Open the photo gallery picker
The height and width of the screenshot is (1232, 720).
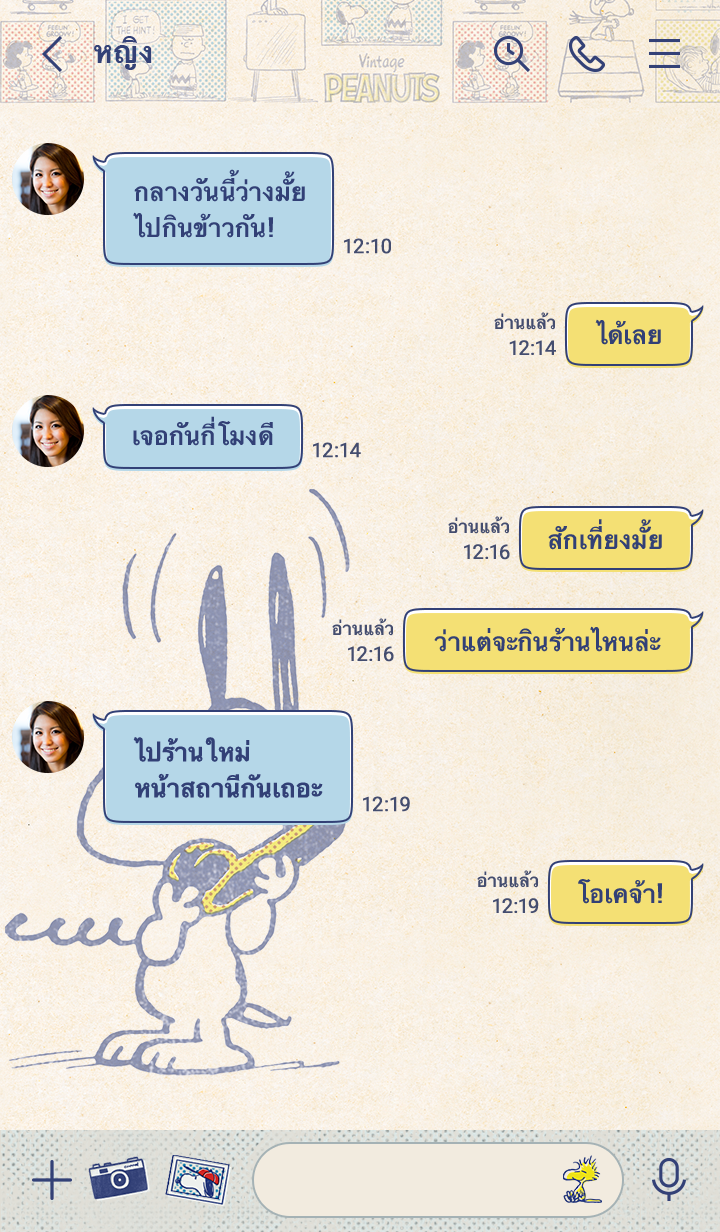(x=198, y=1179)
